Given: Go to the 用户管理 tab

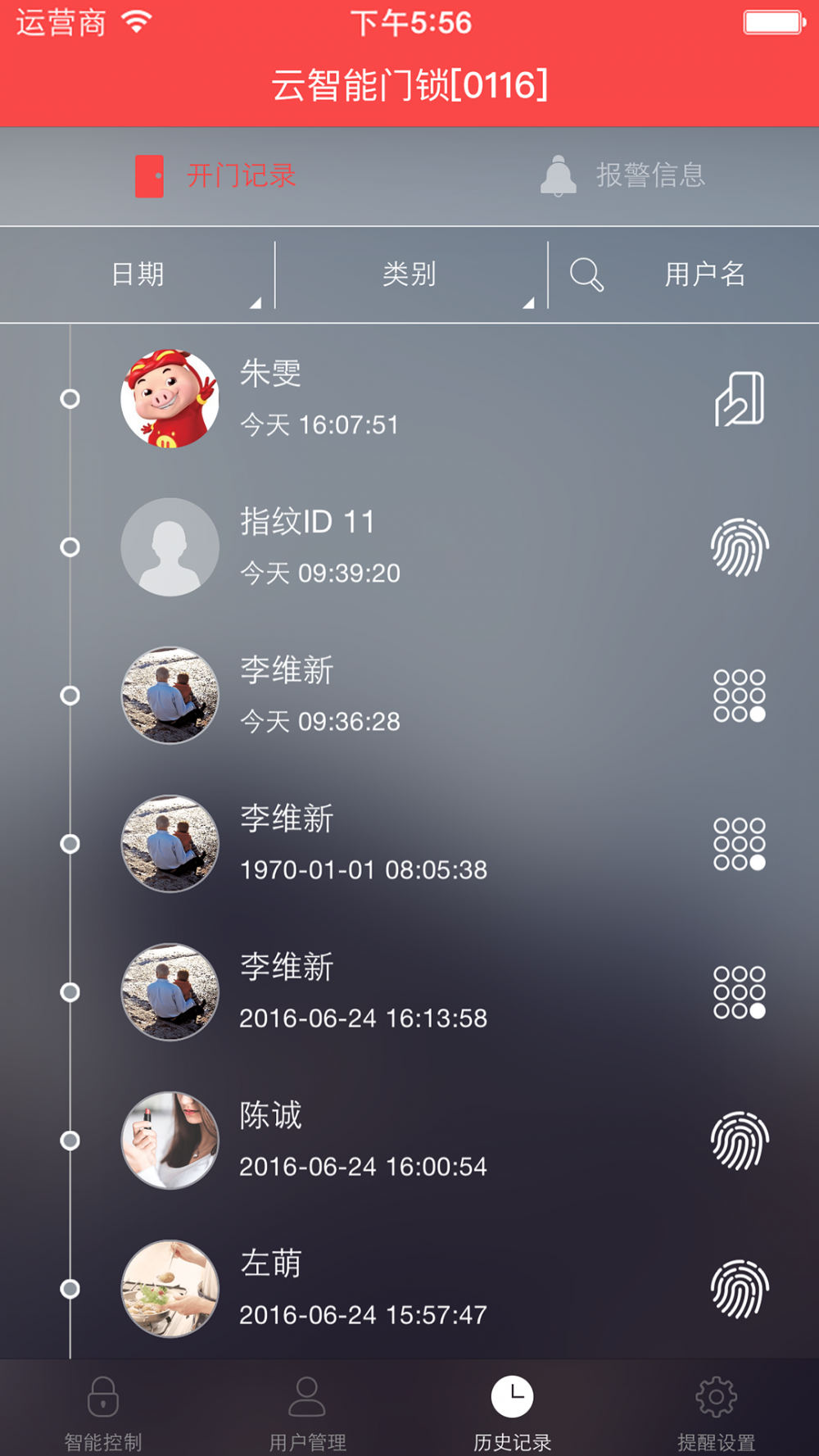Looking at the screenshot, I should (307, 1411).
